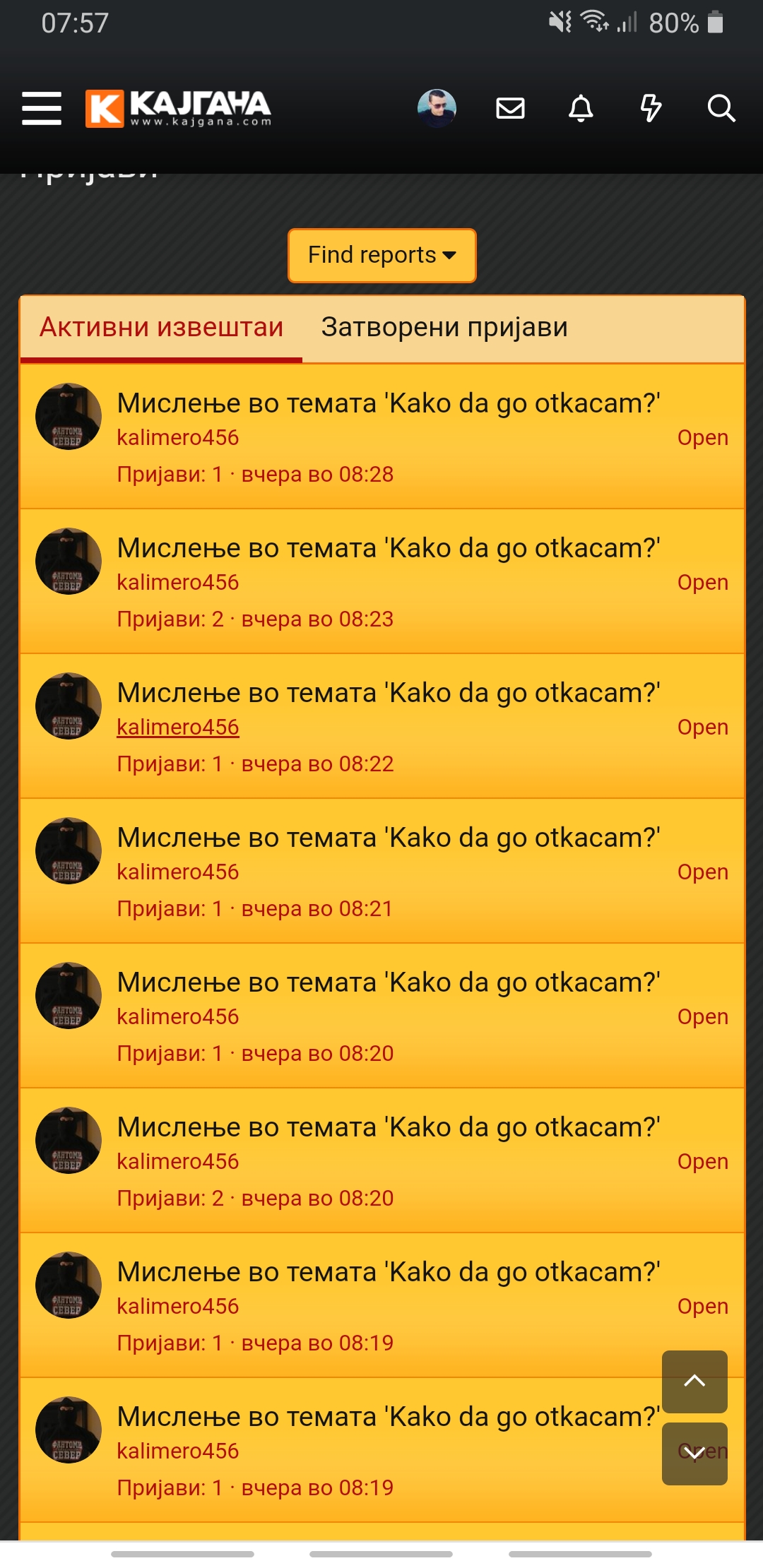The width and height of the screenshot is (763, 1568).
Task: Switch to Активни извештаи tab
Action: tap(161, 328)
